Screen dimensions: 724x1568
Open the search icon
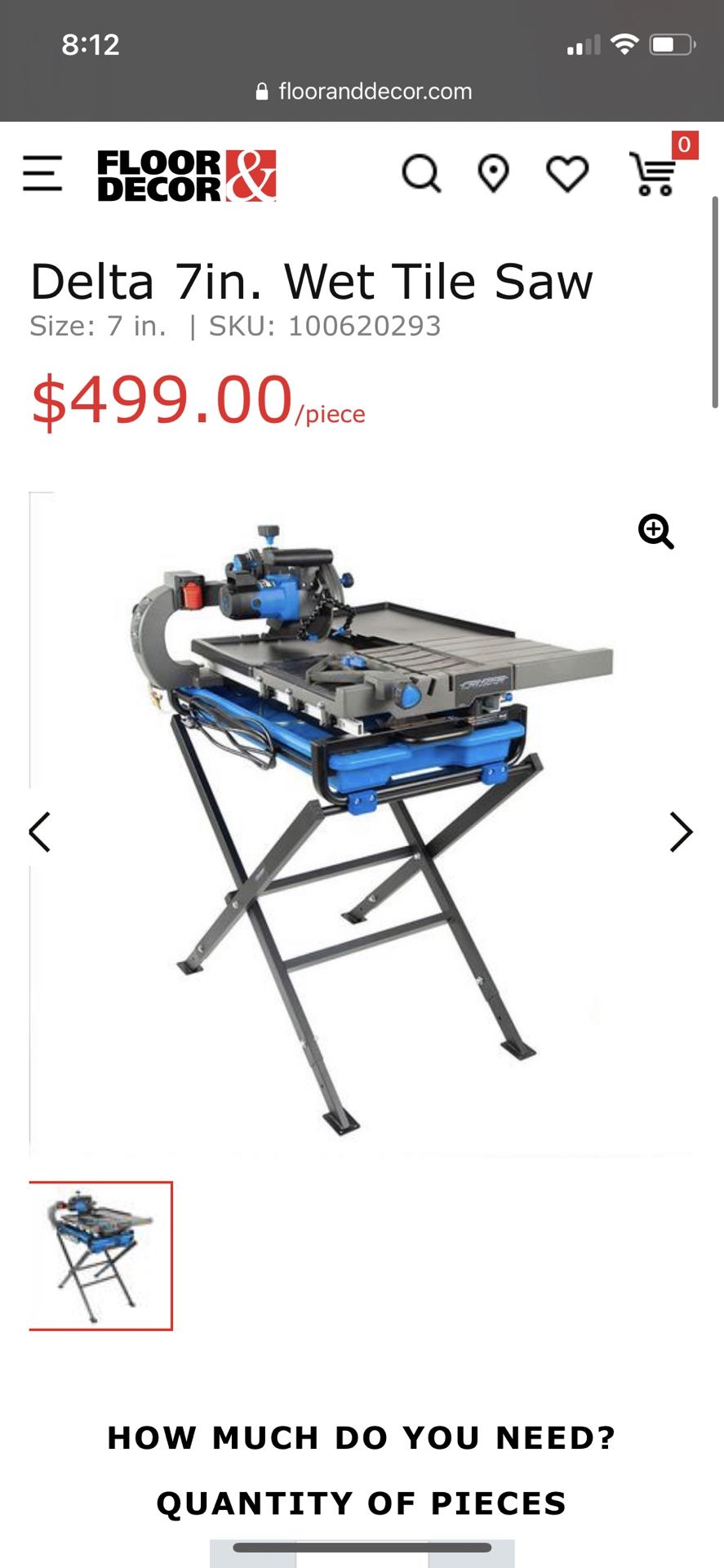421,174
